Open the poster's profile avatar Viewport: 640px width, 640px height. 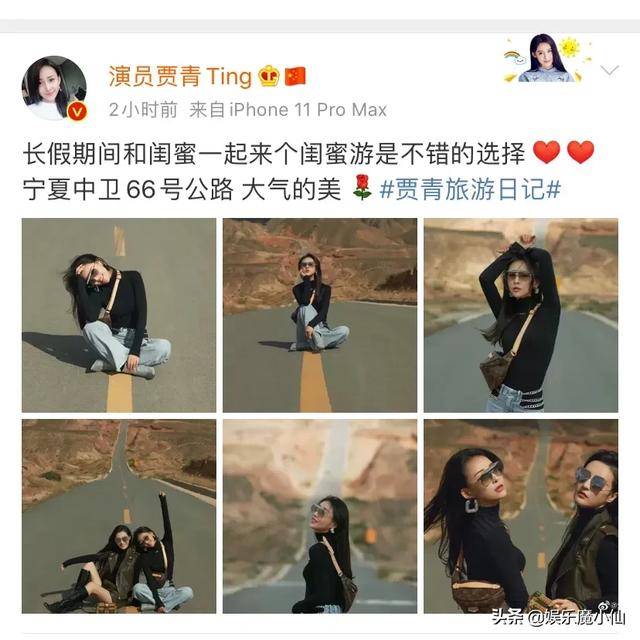pos(54,88)
